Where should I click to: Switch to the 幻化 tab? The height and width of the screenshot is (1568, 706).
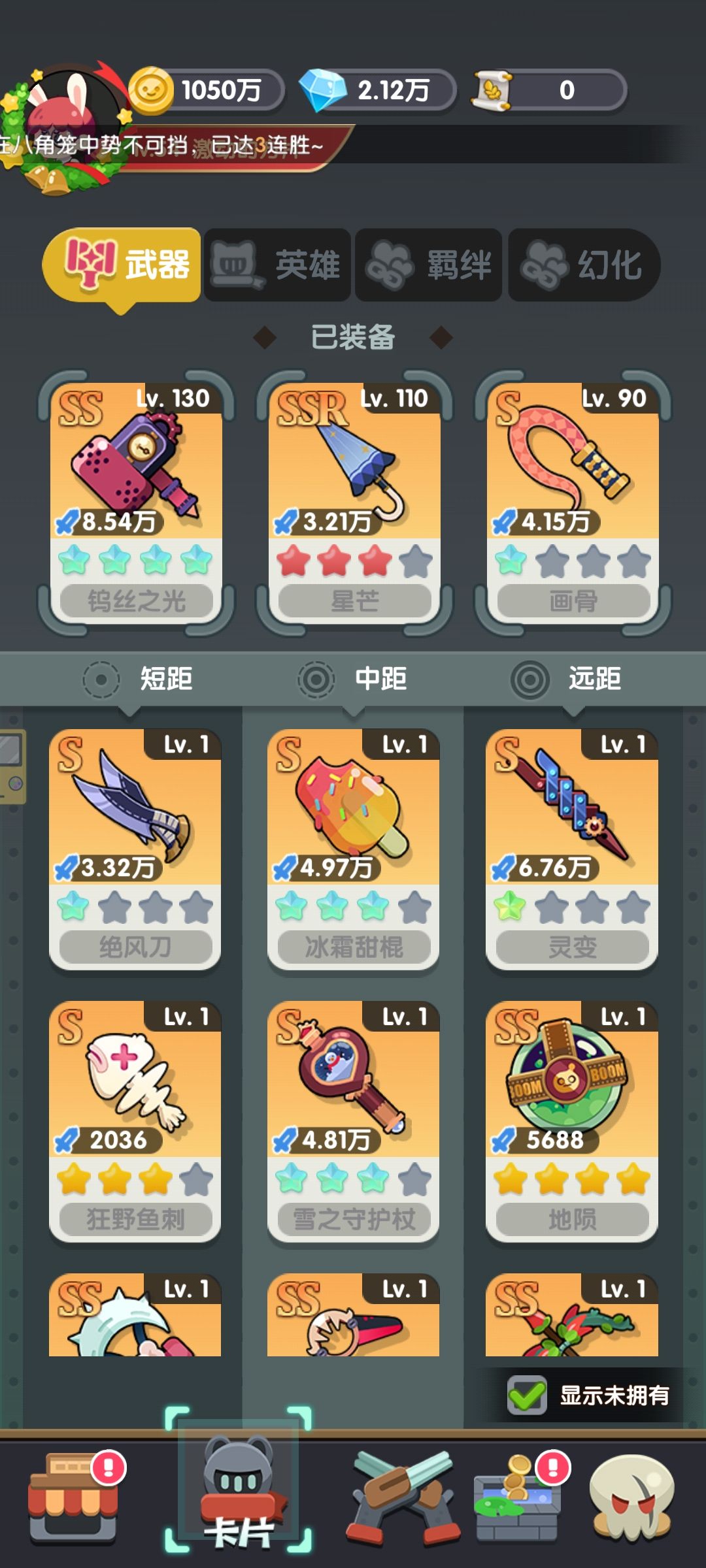tap(584, 265)
